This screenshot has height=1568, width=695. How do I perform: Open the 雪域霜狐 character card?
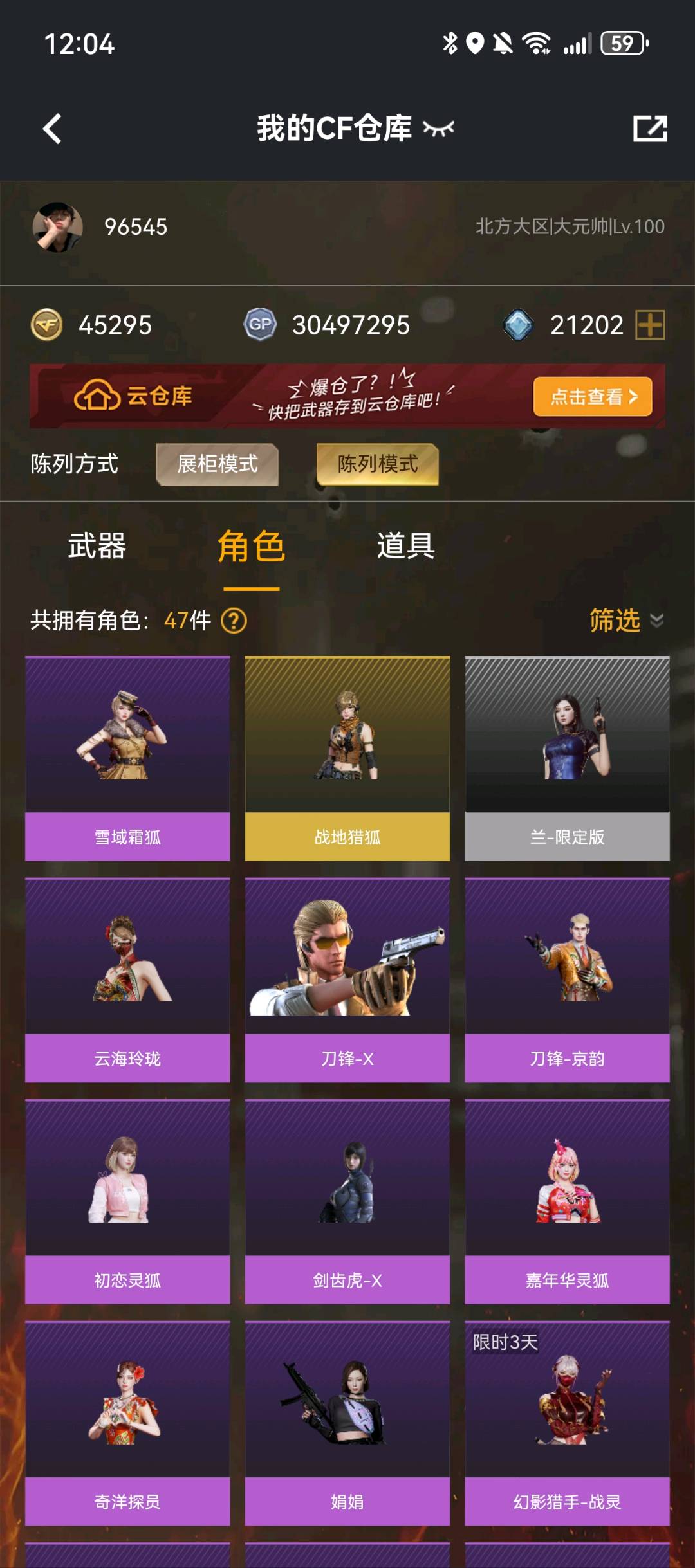tap(127, 758)
